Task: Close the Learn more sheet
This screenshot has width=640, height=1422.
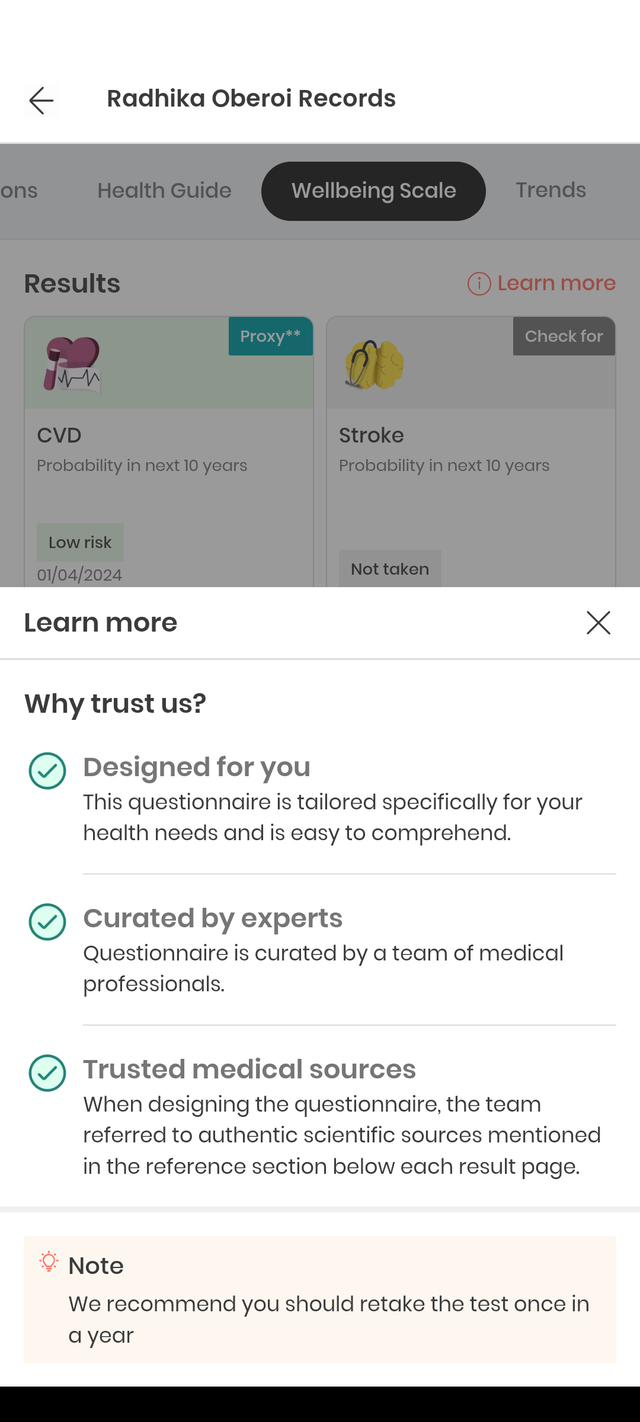Action: point(598,623)
